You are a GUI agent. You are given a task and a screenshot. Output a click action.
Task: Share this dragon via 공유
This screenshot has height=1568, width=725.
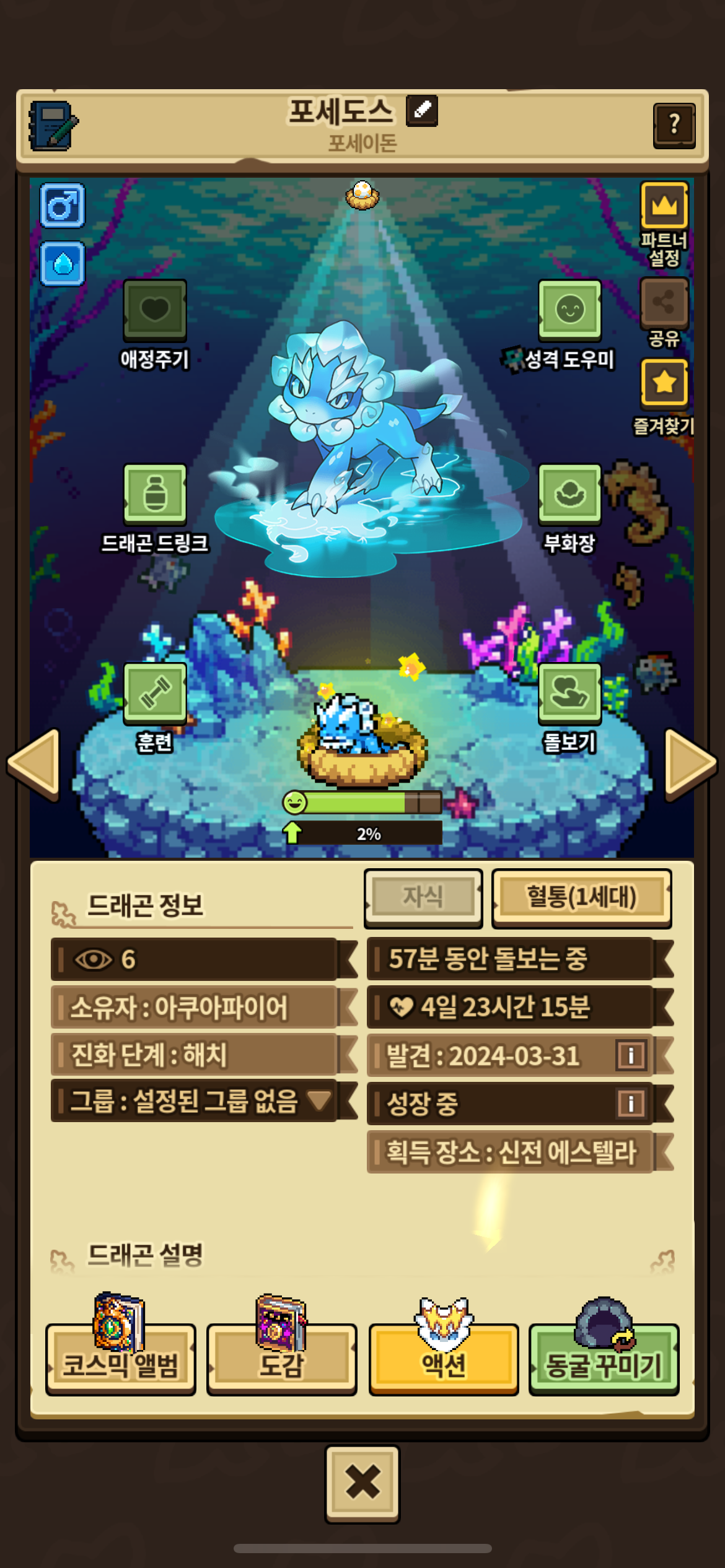click(664, 303)
